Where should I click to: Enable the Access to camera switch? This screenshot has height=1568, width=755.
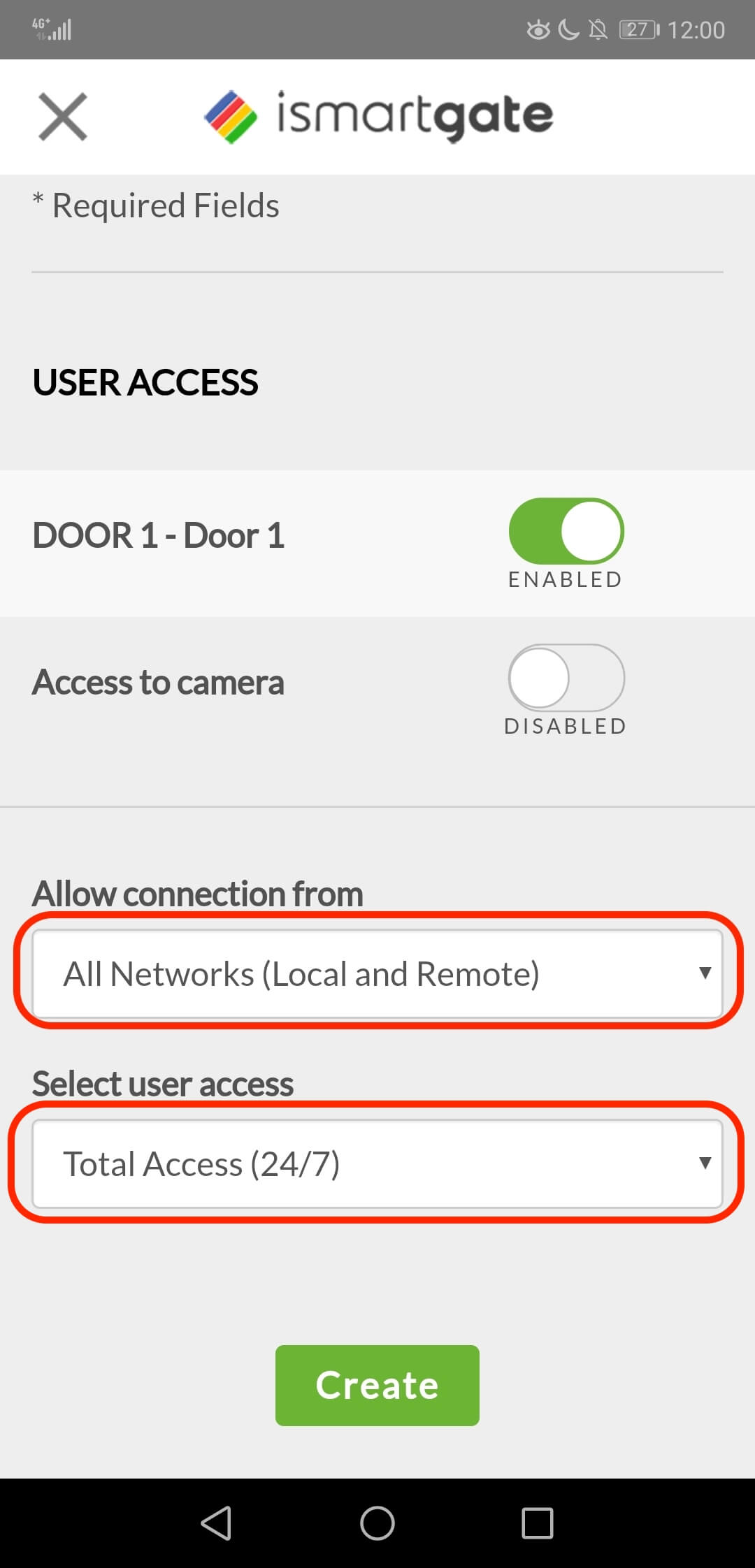tap(566, 678)
